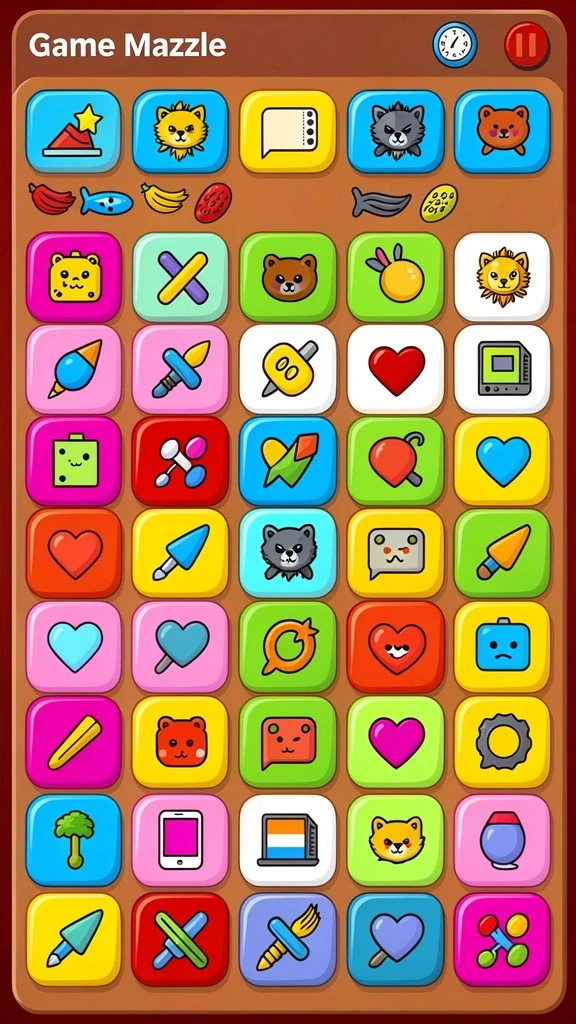Image resolution: width=576 pixels, height=1024 pixels.
Task: Select the magenta heart on green tile
Action: point(395,741)
